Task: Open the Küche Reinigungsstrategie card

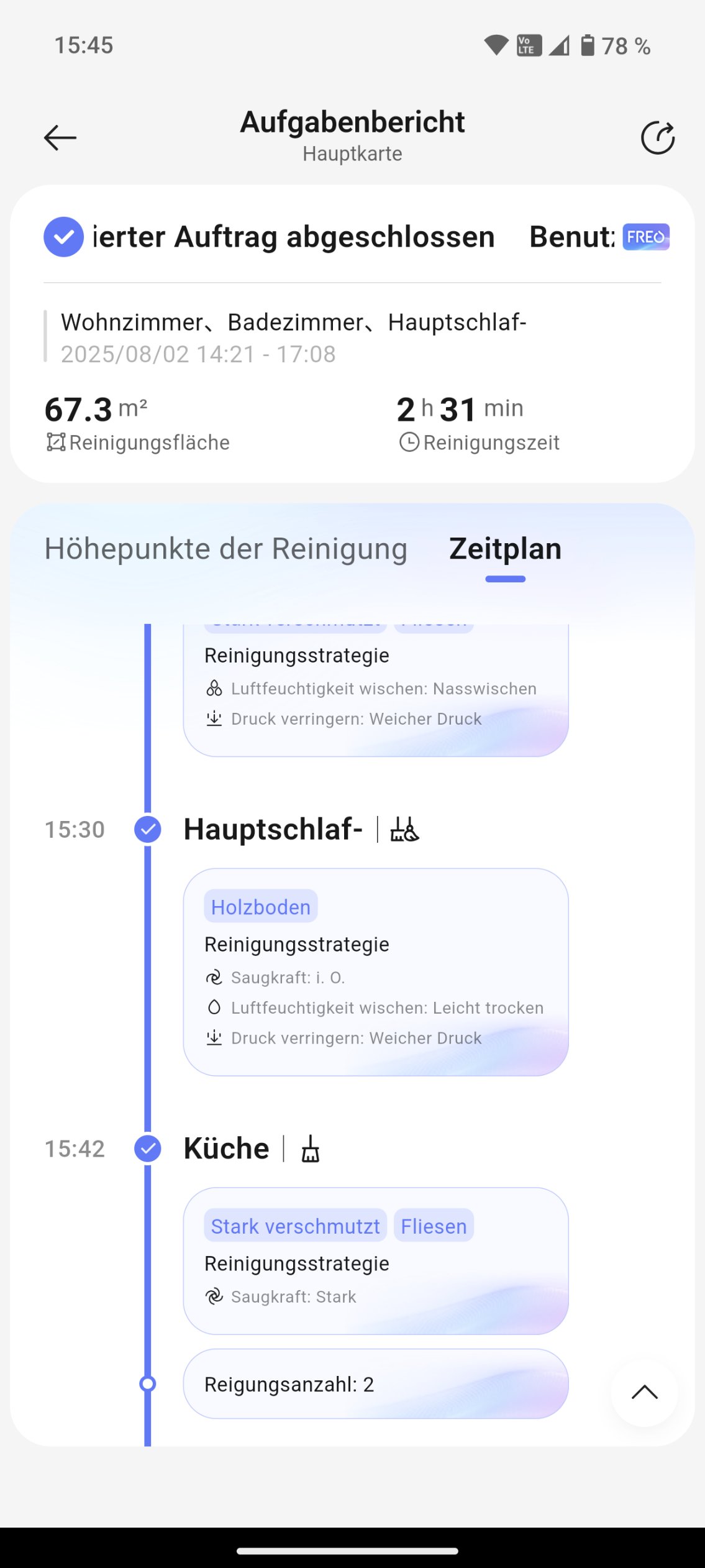Action: pos(376,1261)
